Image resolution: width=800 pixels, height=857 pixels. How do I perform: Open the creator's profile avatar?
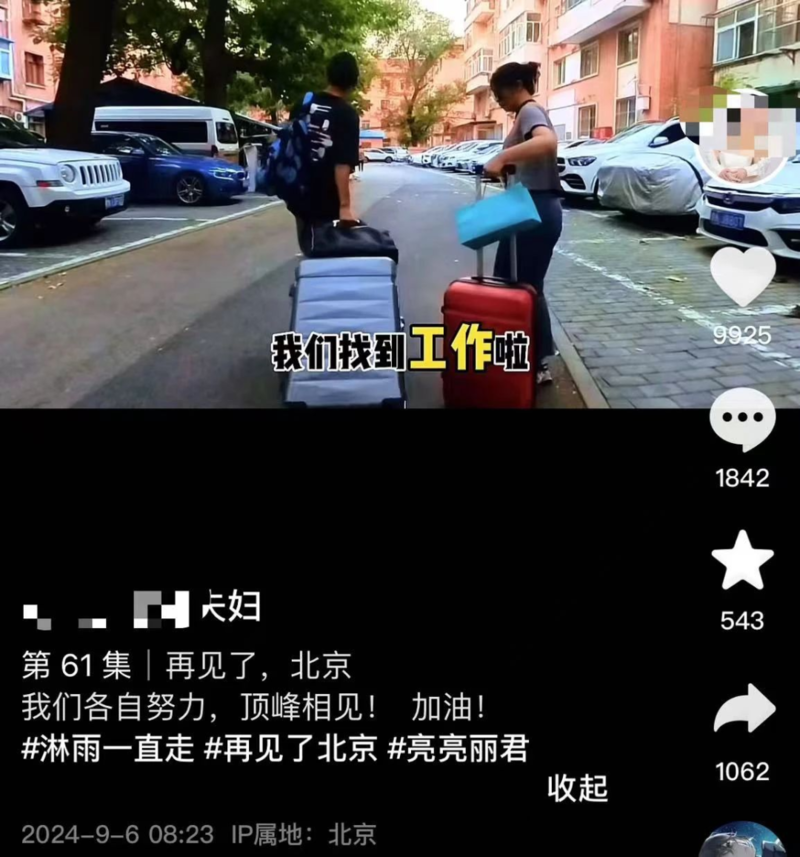pos(745,138)
